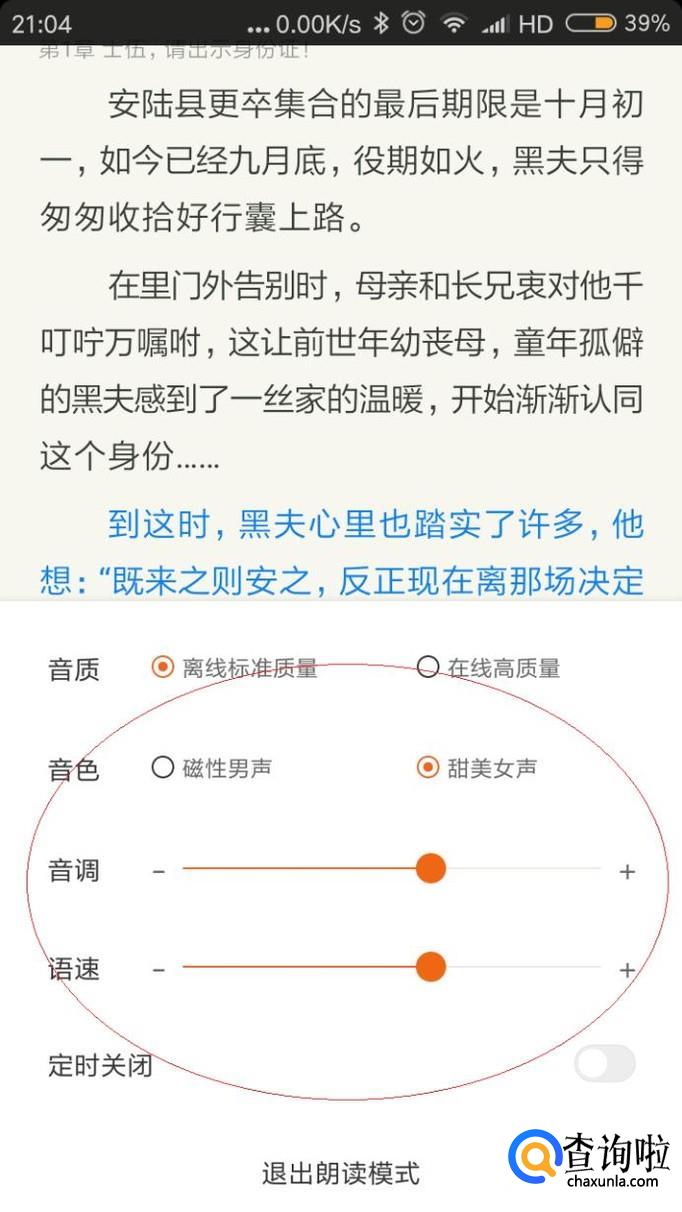This screenshot has width=682, height=1212.
Task: Decrease 语速 with the minus button
Action: [x=159, y=970]
